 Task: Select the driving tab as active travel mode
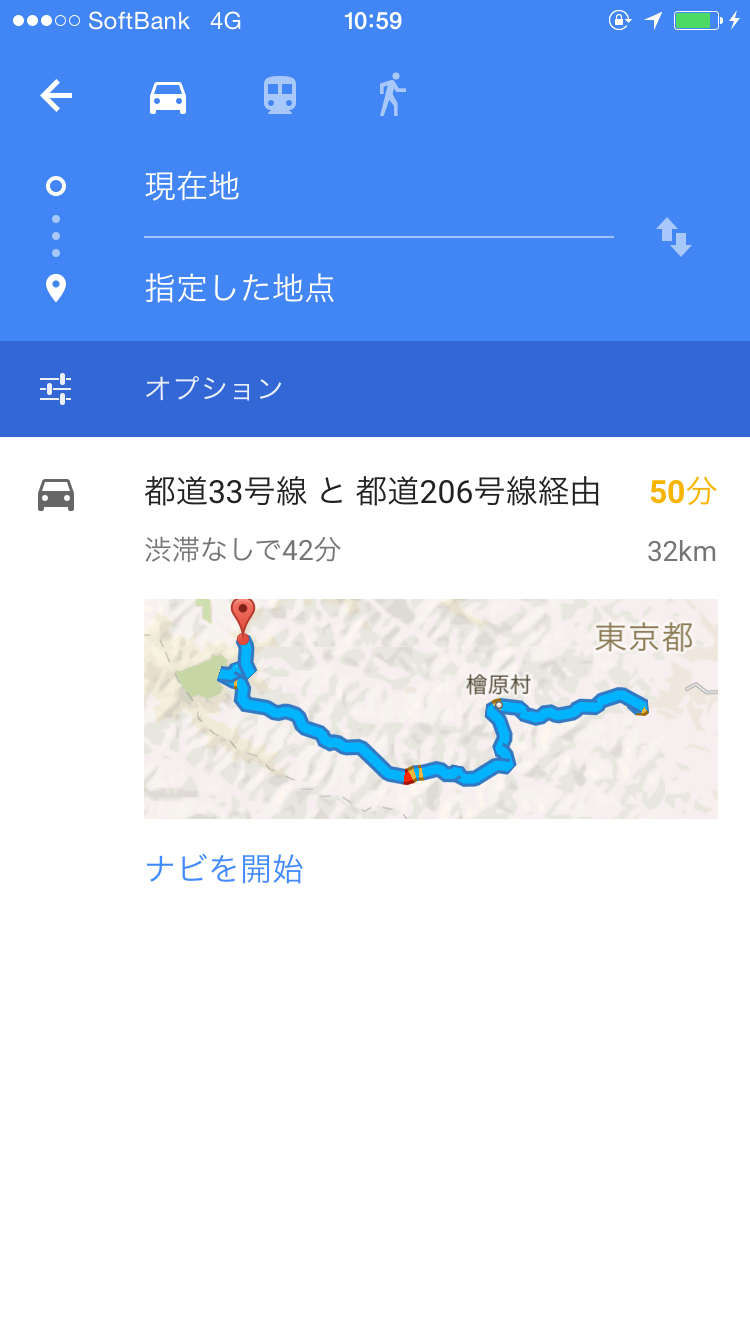167,96
